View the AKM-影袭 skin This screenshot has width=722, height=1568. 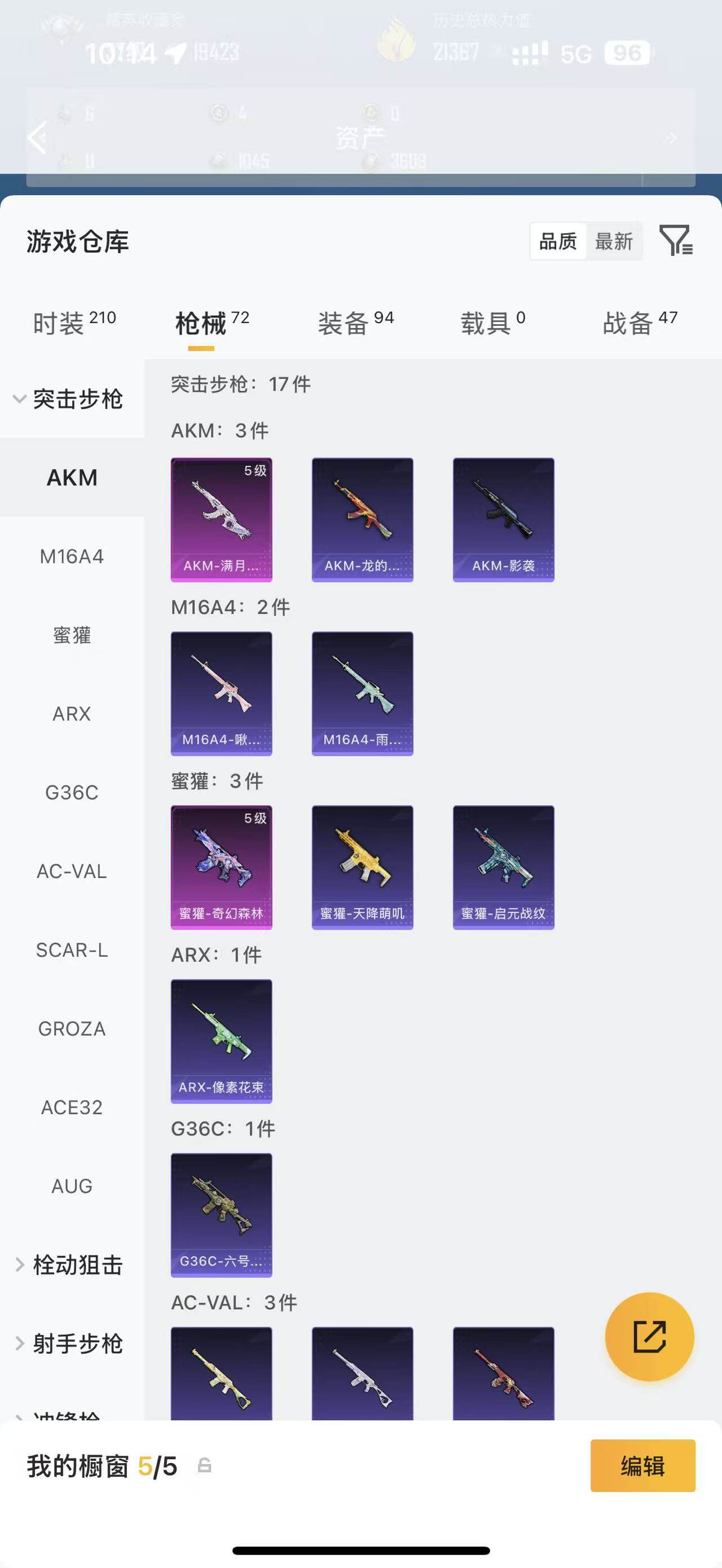point(504,520)
